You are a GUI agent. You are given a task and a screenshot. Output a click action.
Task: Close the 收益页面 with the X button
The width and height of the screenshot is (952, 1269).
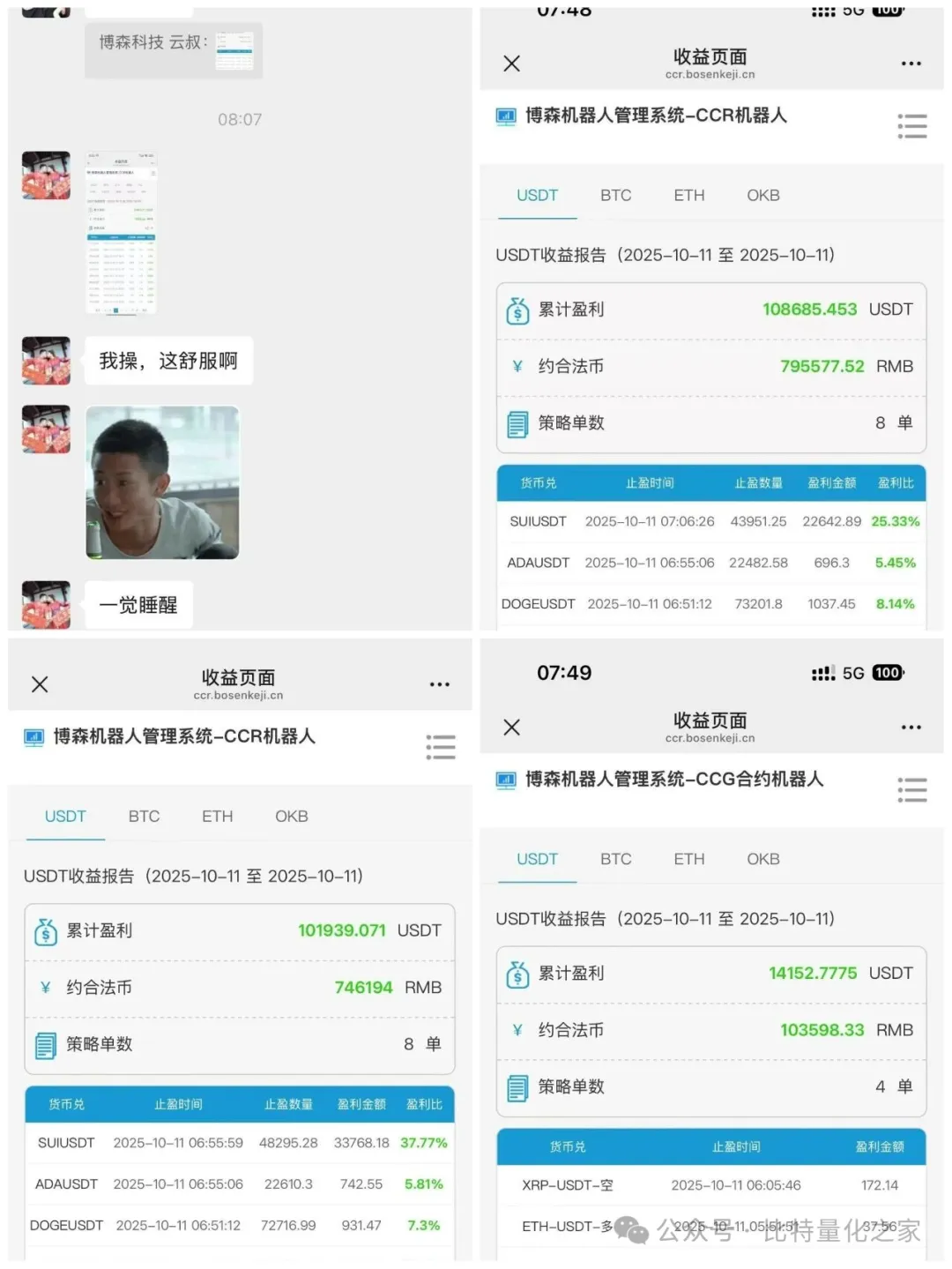[x=511, y=63]
